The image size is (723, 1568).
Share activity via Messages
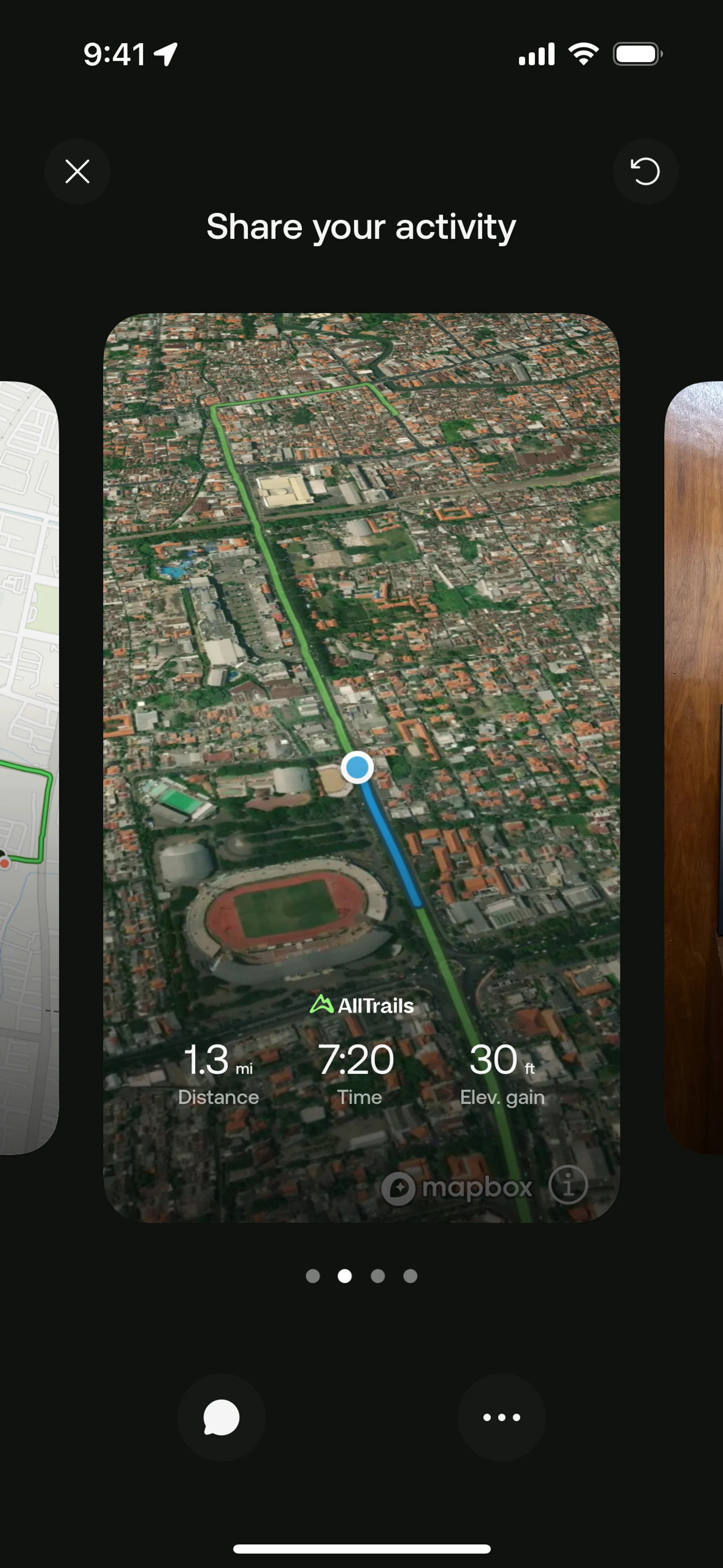tap(221, 1417)
